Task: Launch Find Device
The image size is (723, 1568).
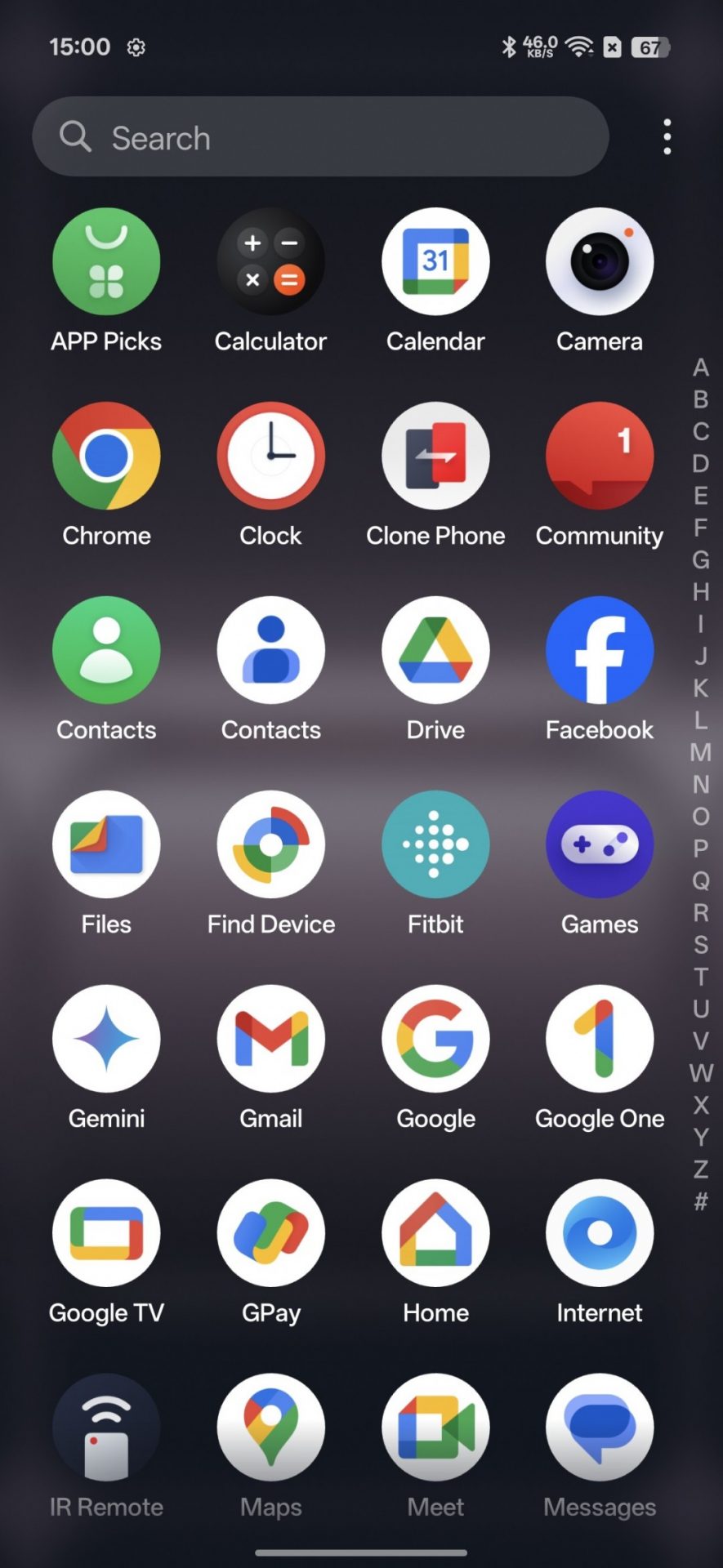Action: point(270,844)
